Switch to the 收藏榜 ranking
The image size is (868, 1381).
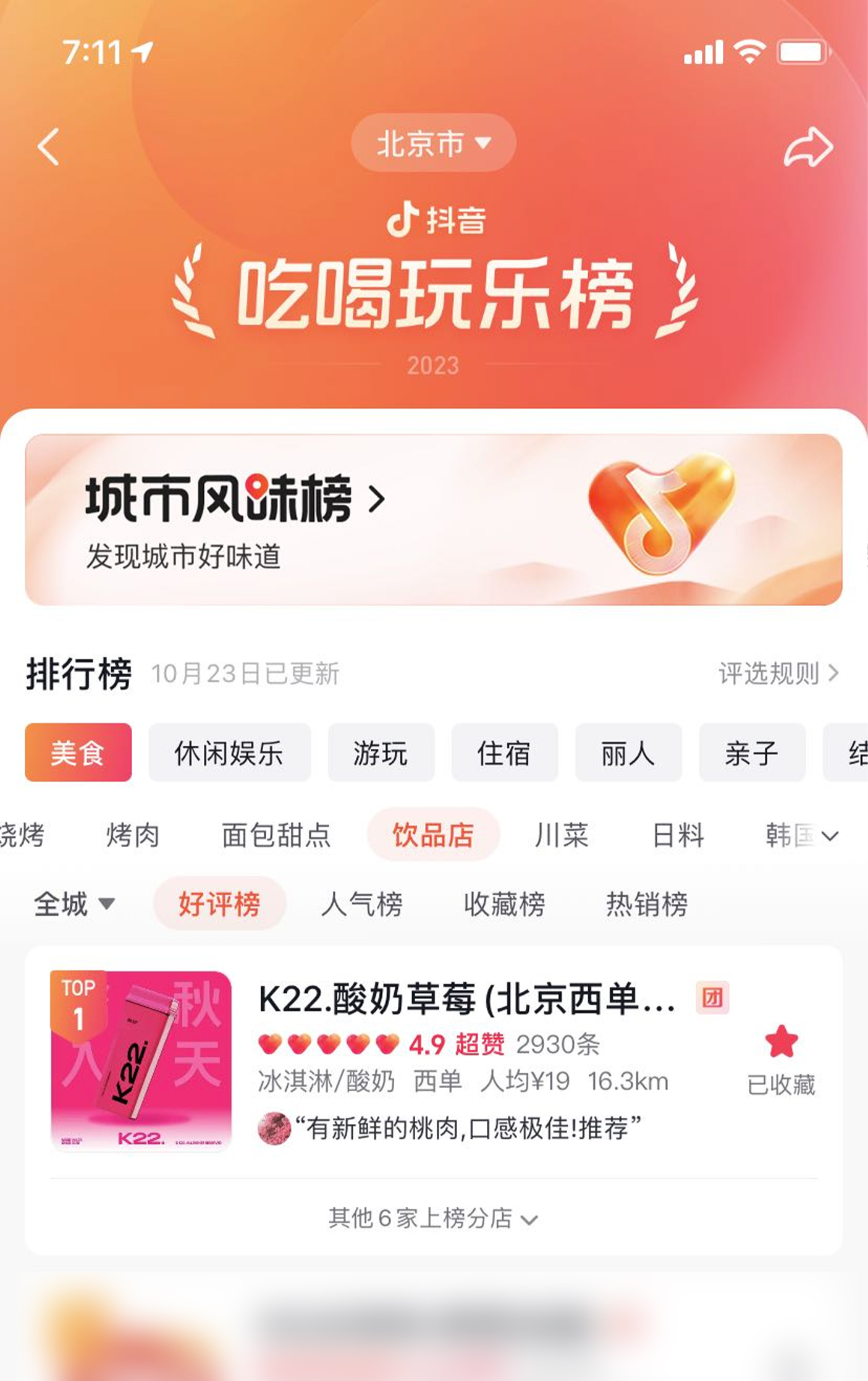tap(504, 904)
